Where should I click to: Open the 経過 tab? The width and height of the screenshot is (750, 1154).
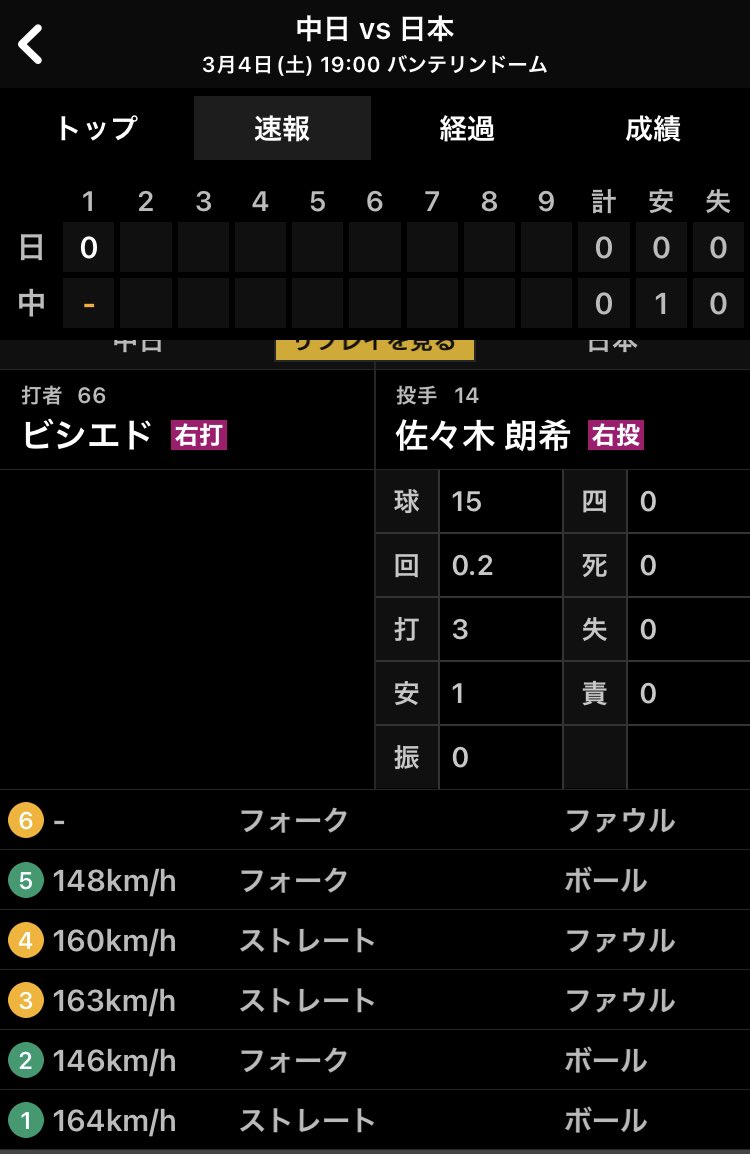(467, 129)
